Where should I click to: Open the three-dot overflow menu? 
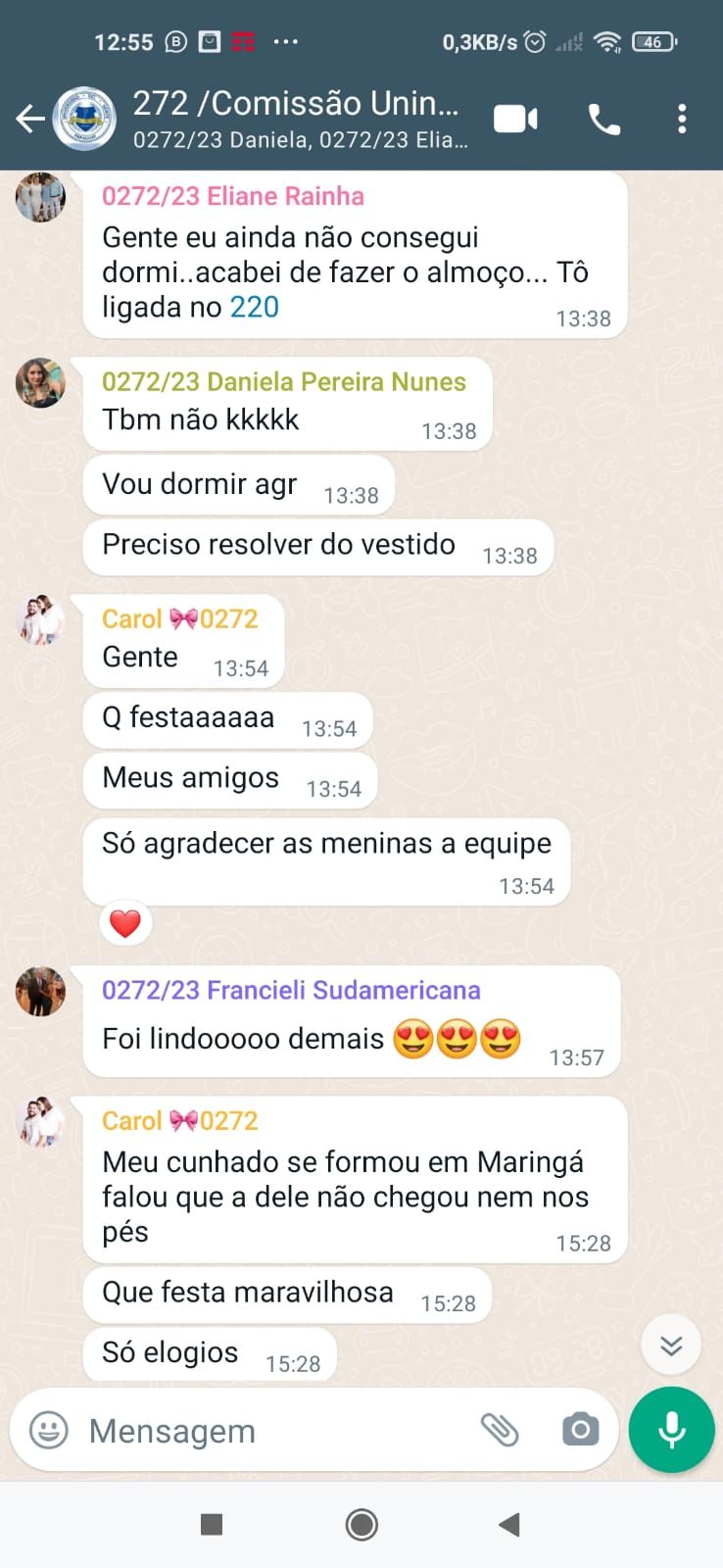point(682,120)
